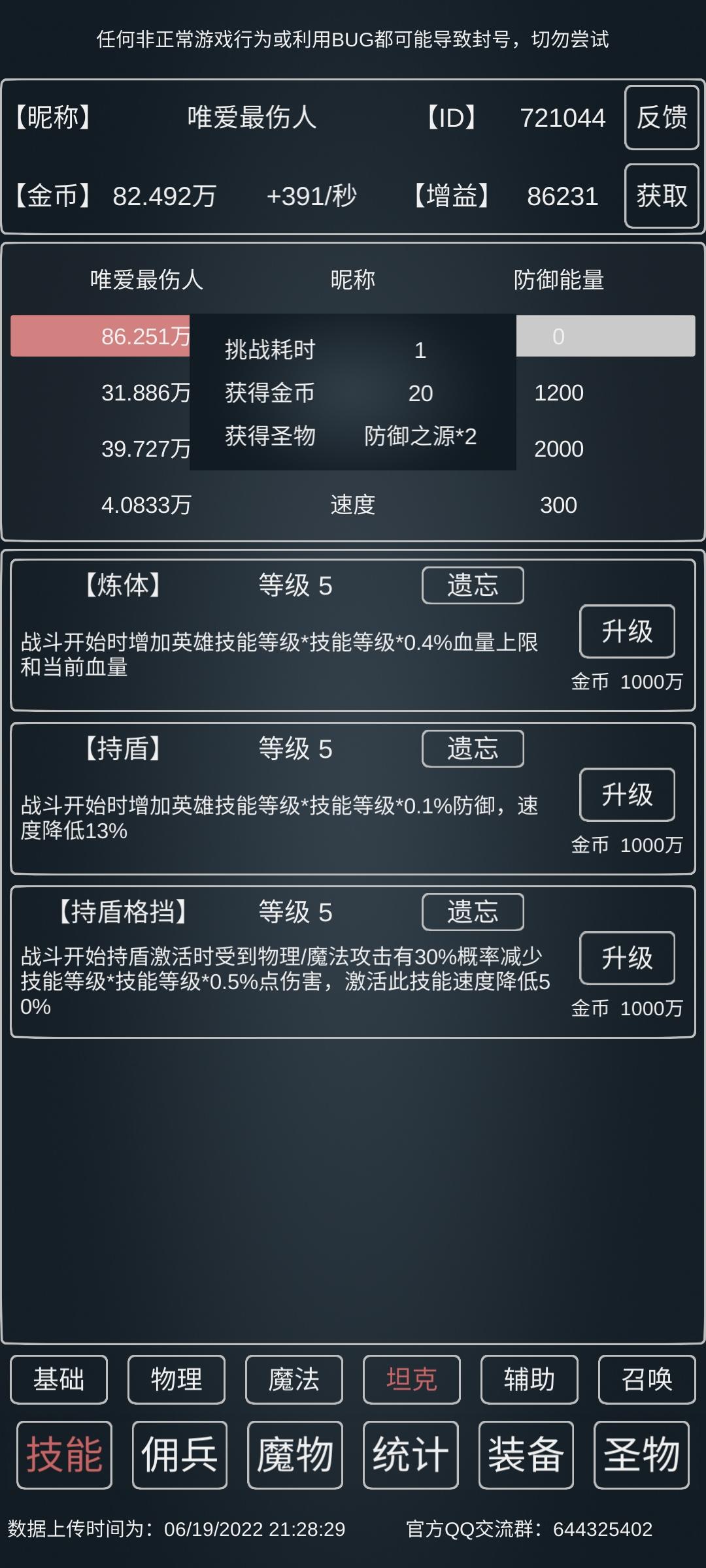This screenshot has width=706, height=1568.
Task: Upgrade the 持盾 skill
Action: pos(626,794)
